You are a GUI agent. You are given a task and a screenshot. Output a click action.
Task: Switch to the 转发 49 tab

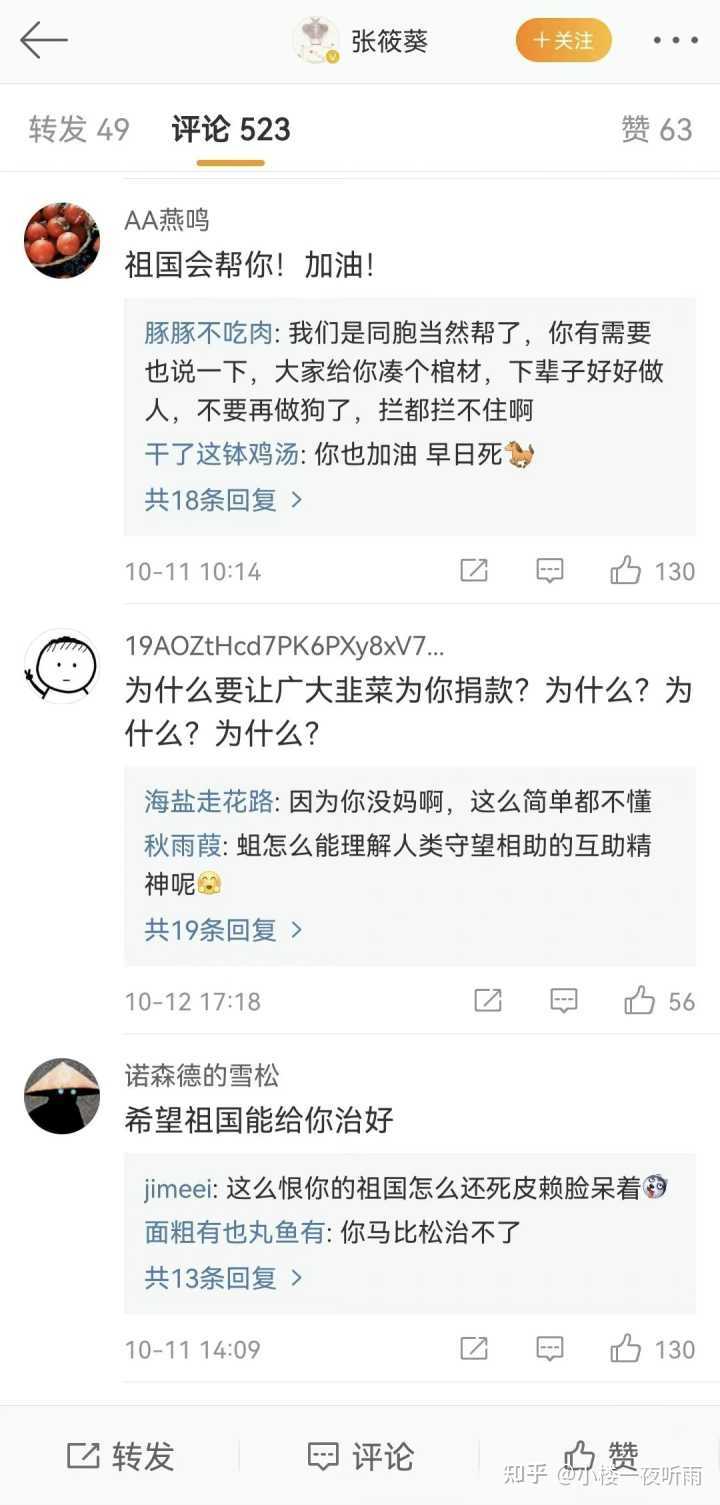pos(79,129)
